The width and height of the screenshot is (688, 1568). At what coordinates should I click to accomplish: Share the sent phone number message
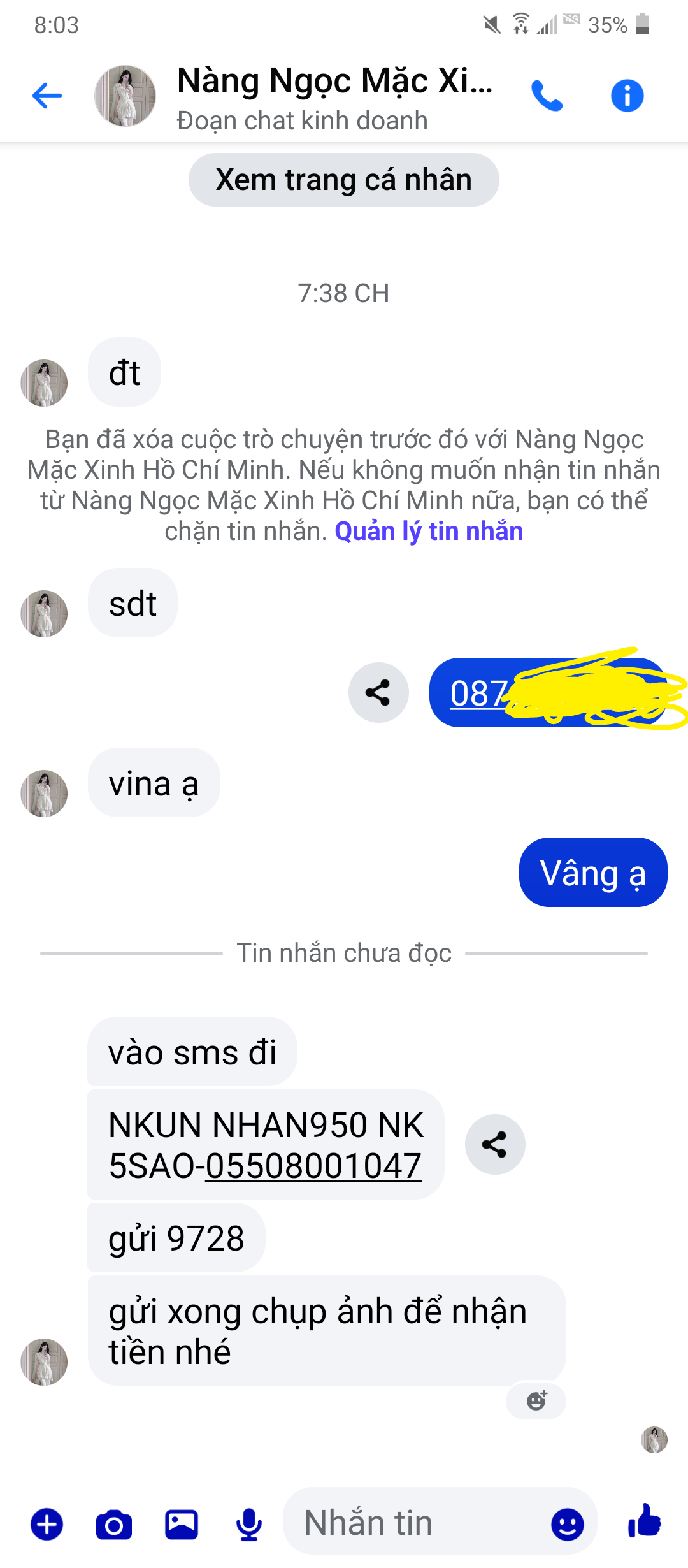pos(378,692)
